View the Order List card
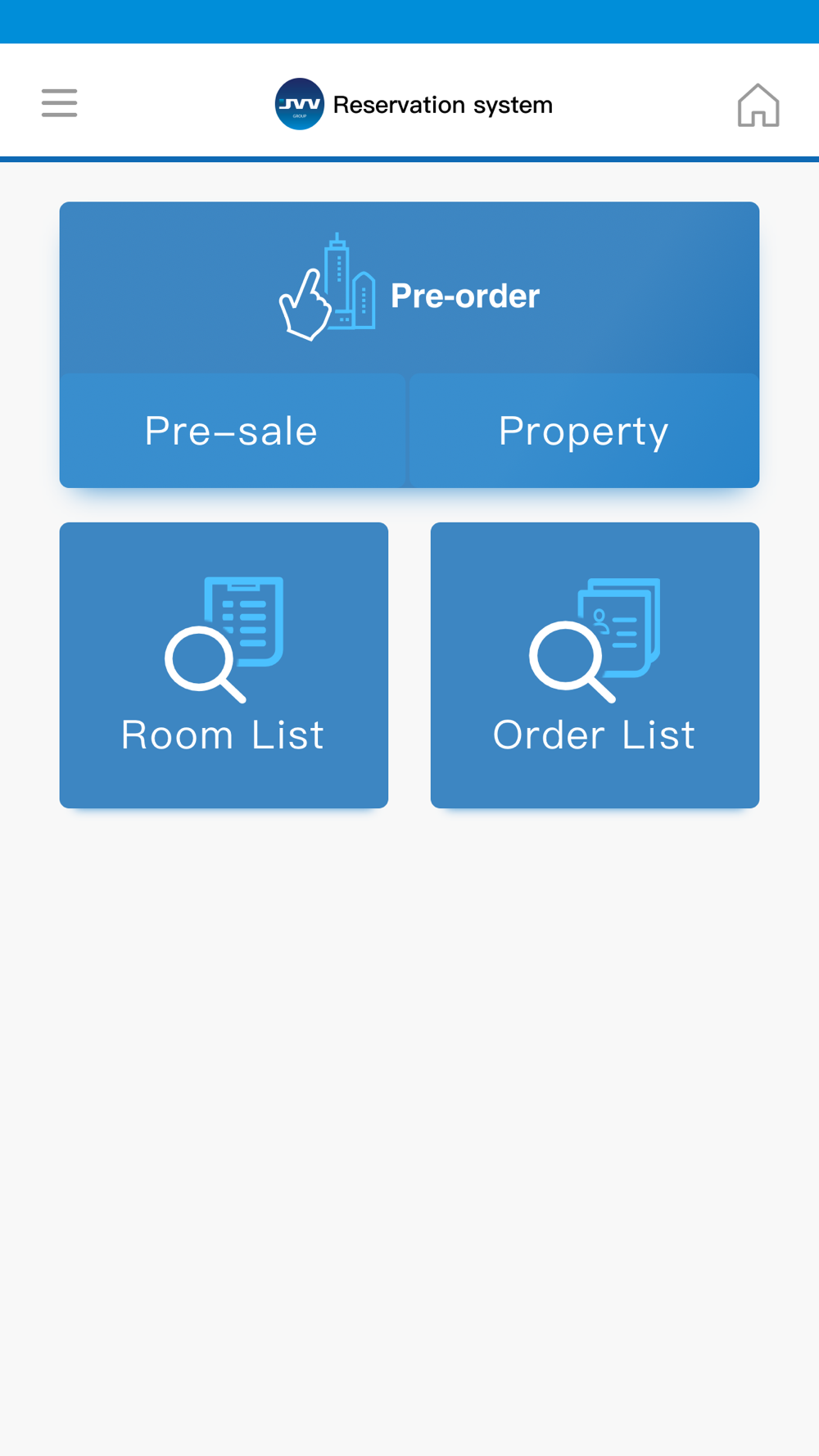819x1456 pixels. tap(595, 665)
